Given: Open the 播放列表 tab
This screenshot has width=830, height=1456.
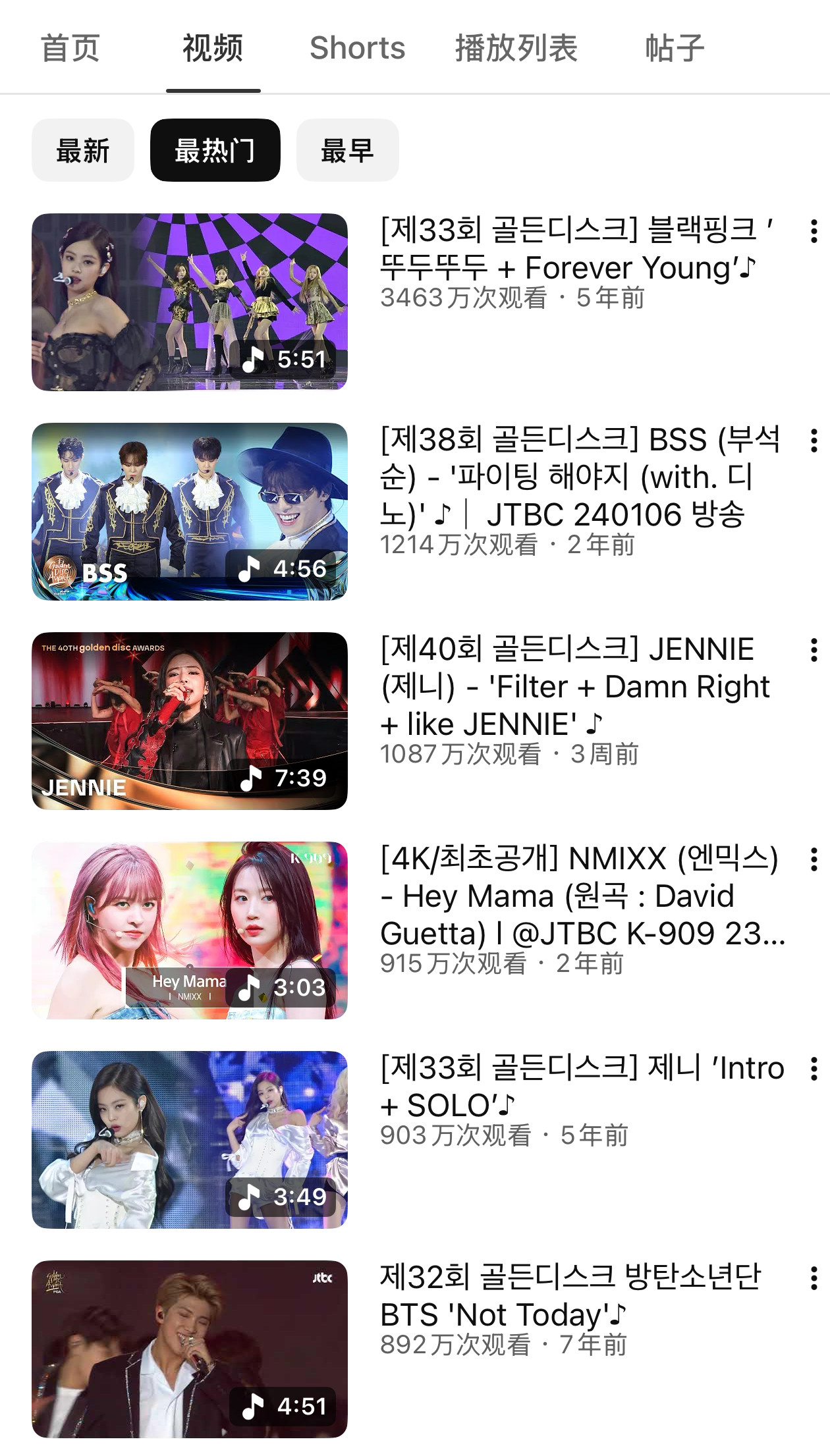Looking at the screenshot, I should (516, 48).
